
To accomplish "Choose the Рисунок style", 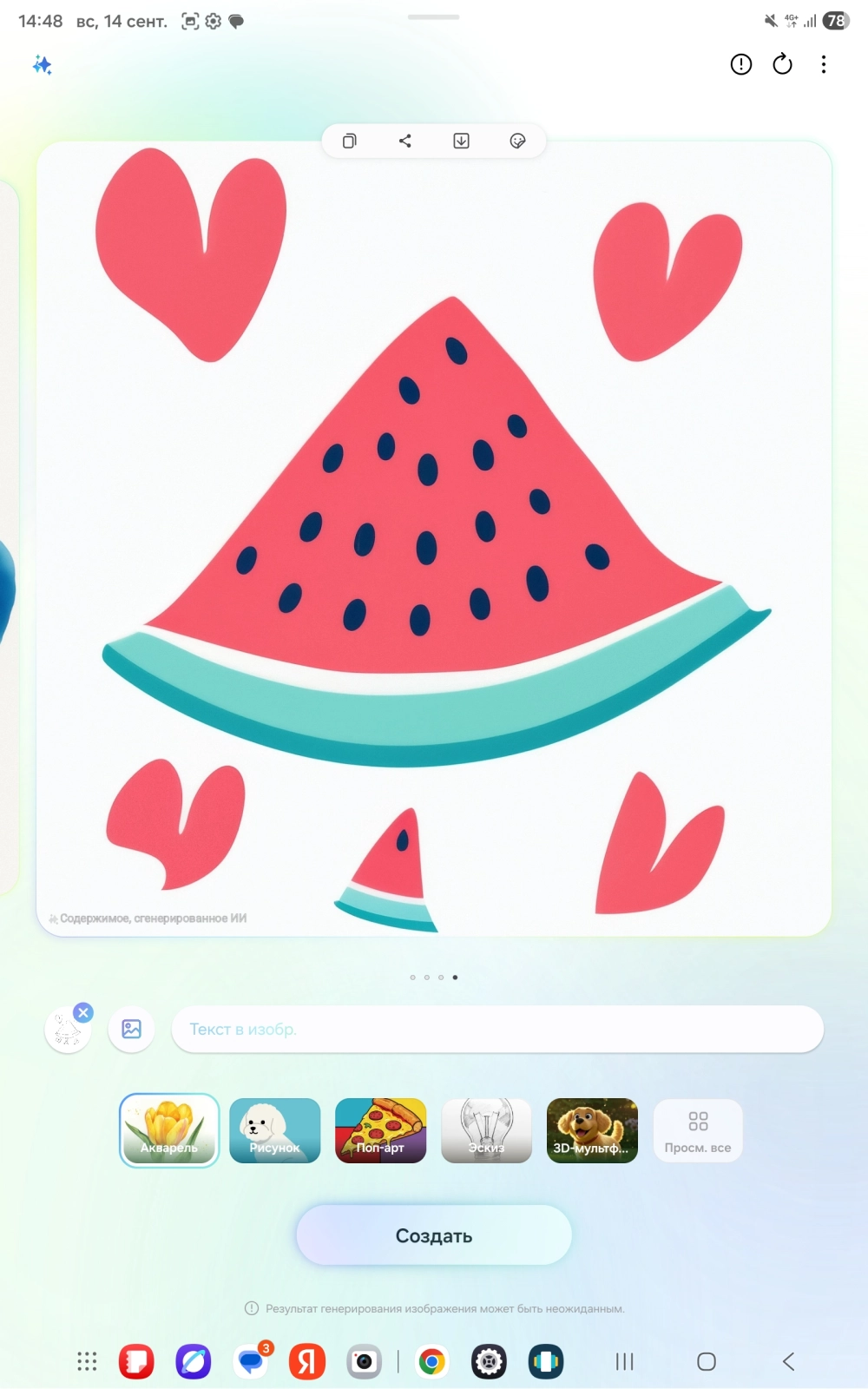I will (275, 1130).
